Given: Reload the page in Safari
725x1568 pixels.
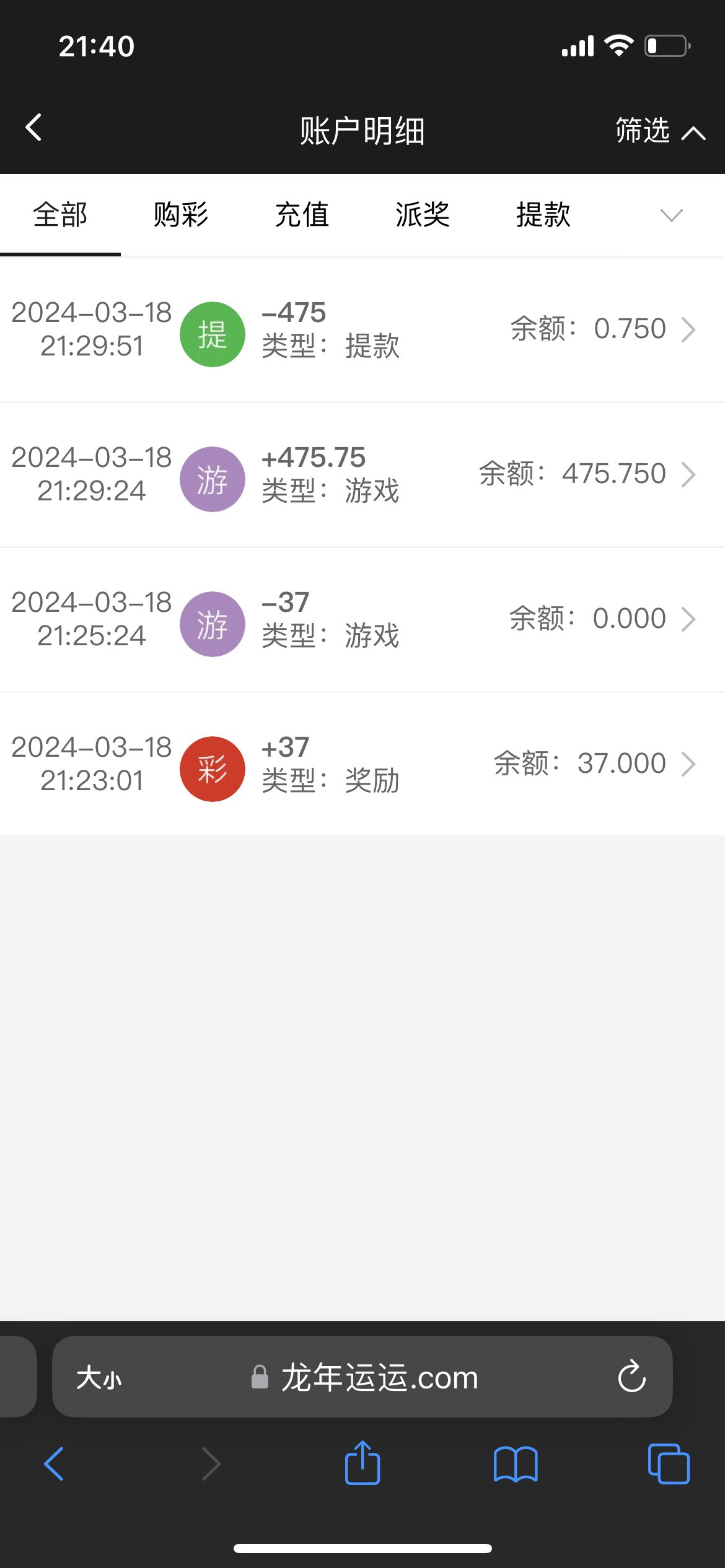Looking at the screenshot, I should 631,1377.
